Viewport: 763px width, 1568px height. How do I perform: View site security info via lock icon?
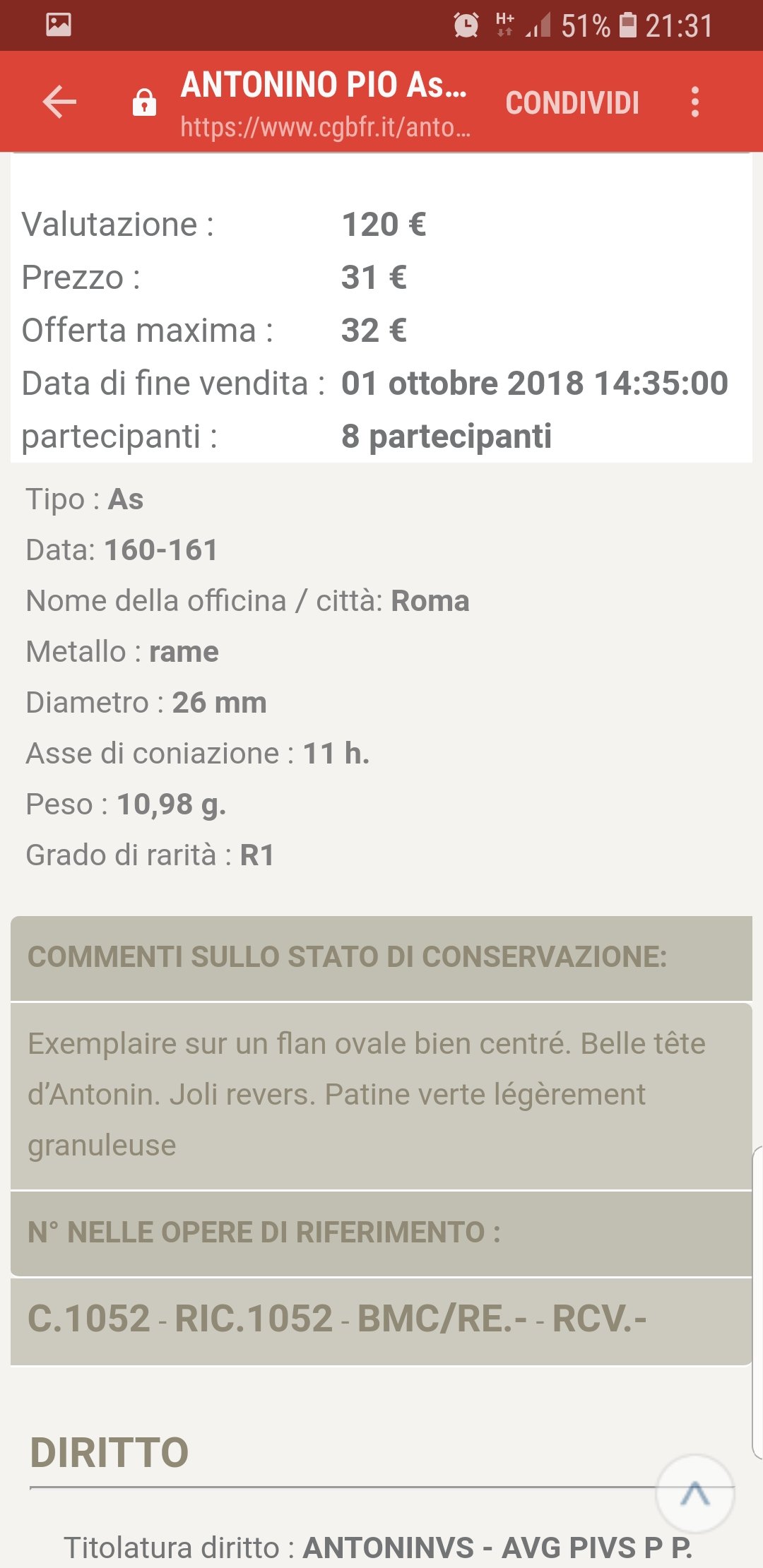[144, 103]
